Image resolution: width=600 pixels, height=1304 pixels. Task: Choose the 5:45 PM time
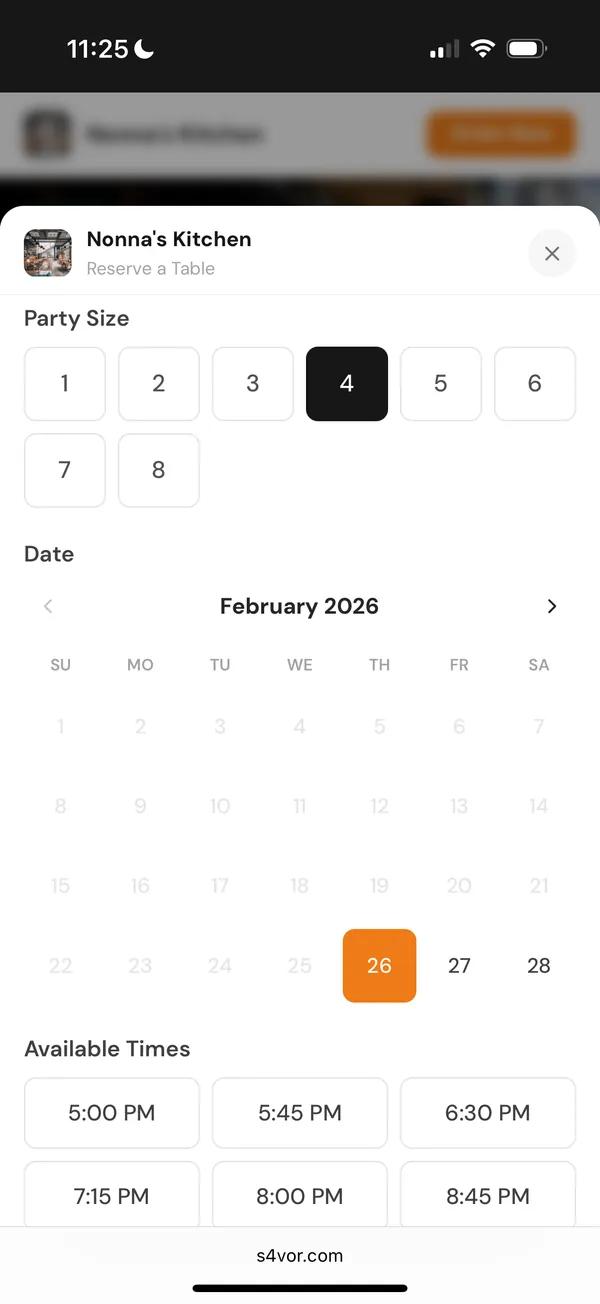(x=300, y=1113)
